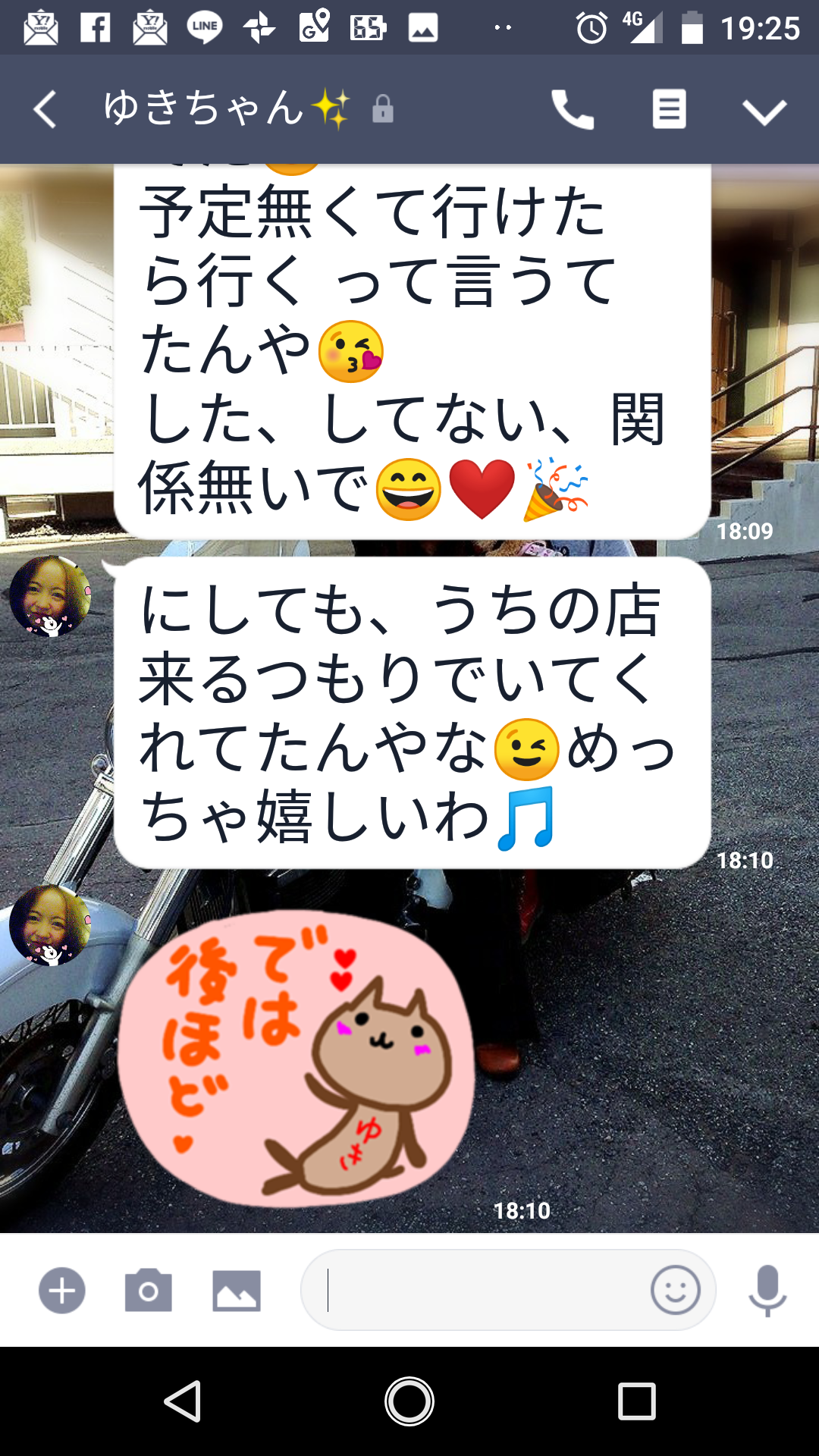
Task: Open the sender's profile picture beside the cat sticker
Action: [50, 926]
